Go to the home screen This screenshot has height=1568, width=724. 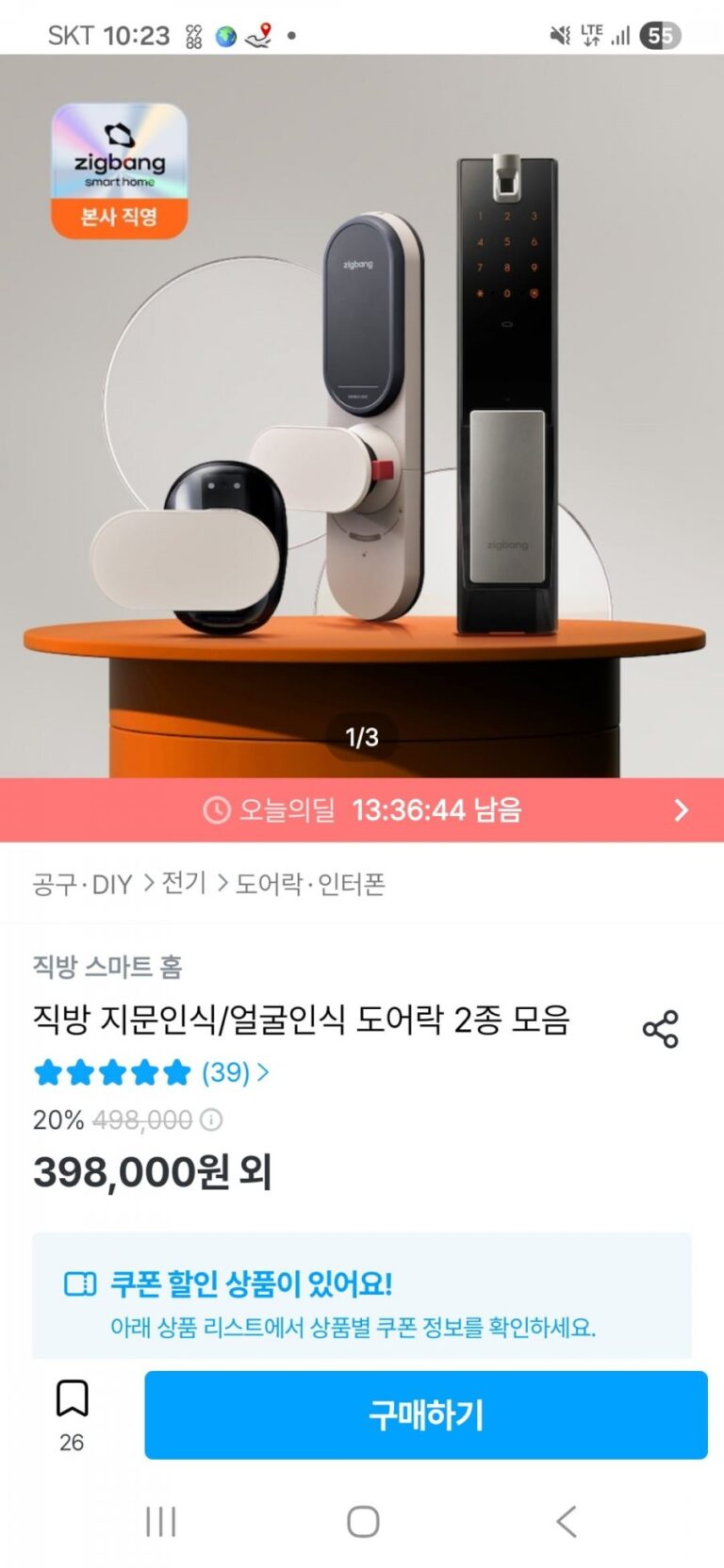pyautogui.click(x=363, y=1521)
